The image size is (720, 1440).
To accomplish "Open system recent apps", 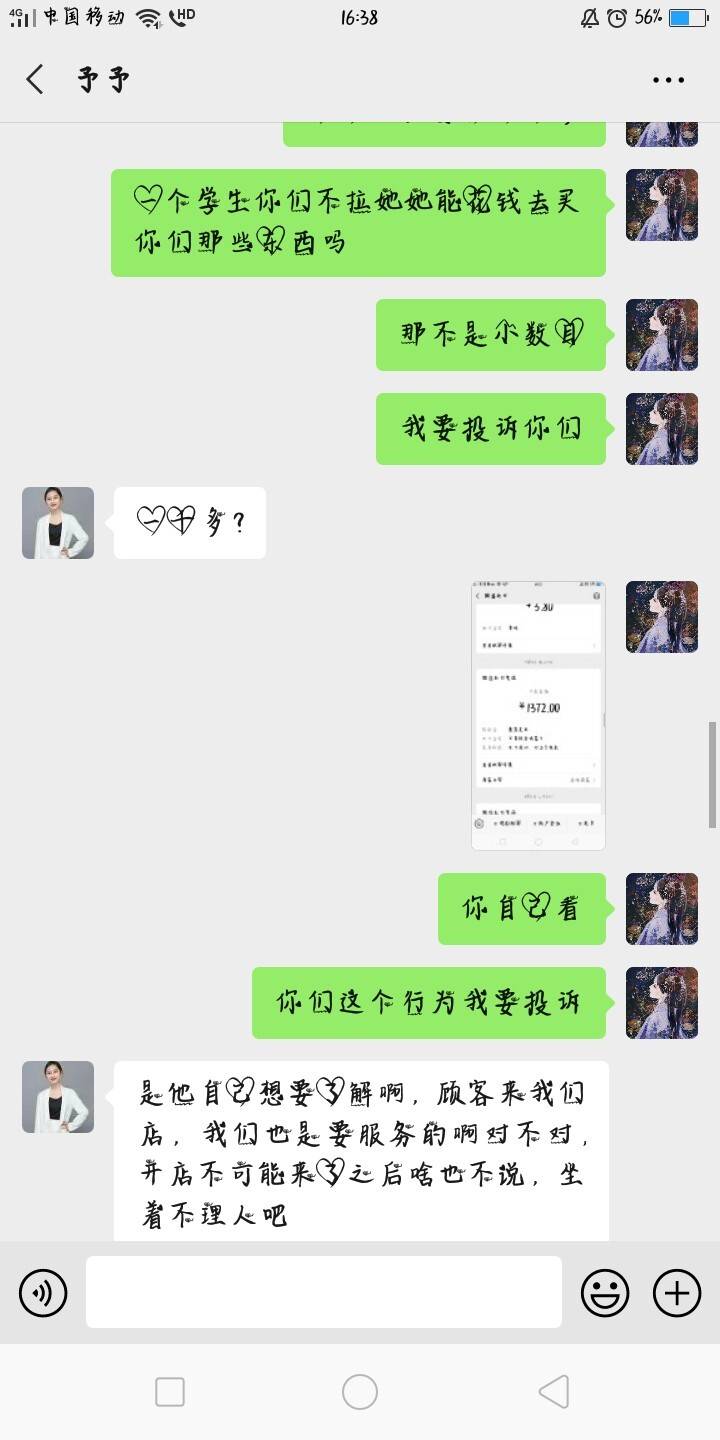I will (x=170, y=1391).
